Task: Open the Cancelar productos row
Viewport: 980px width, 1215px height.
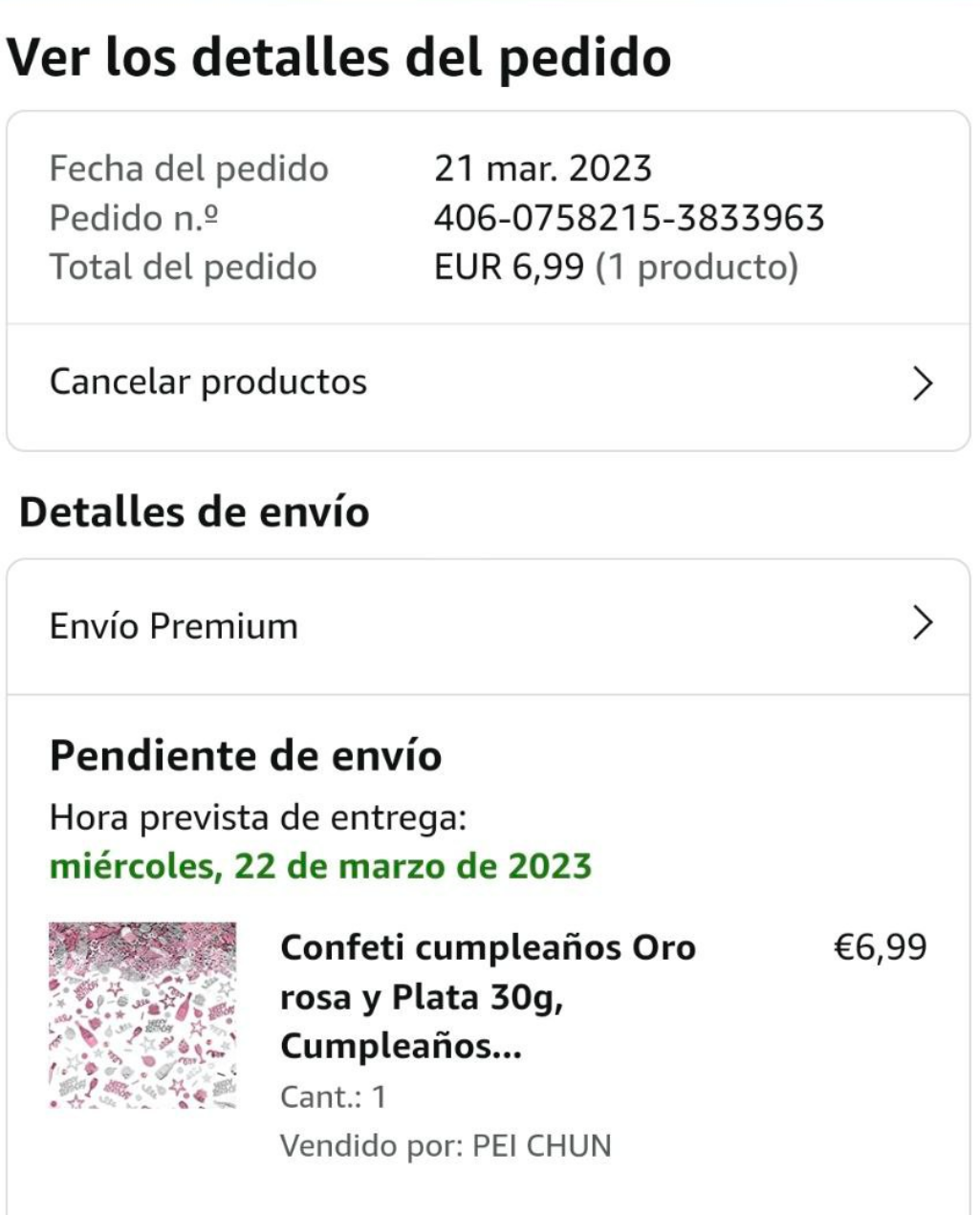Action: (x=488, y=383)
